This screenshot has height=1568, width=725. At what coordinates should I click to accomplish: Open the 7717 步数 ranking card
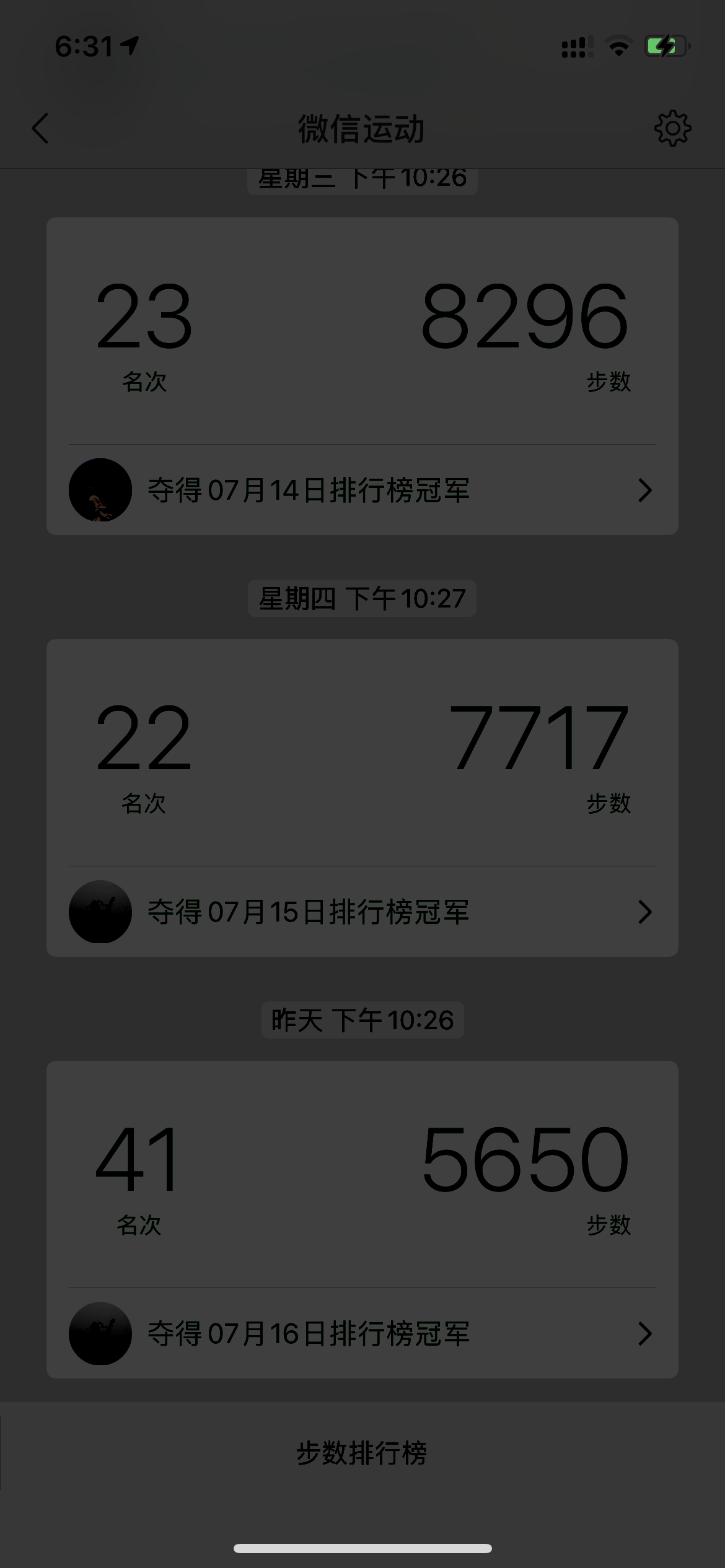tap(362, 752)
